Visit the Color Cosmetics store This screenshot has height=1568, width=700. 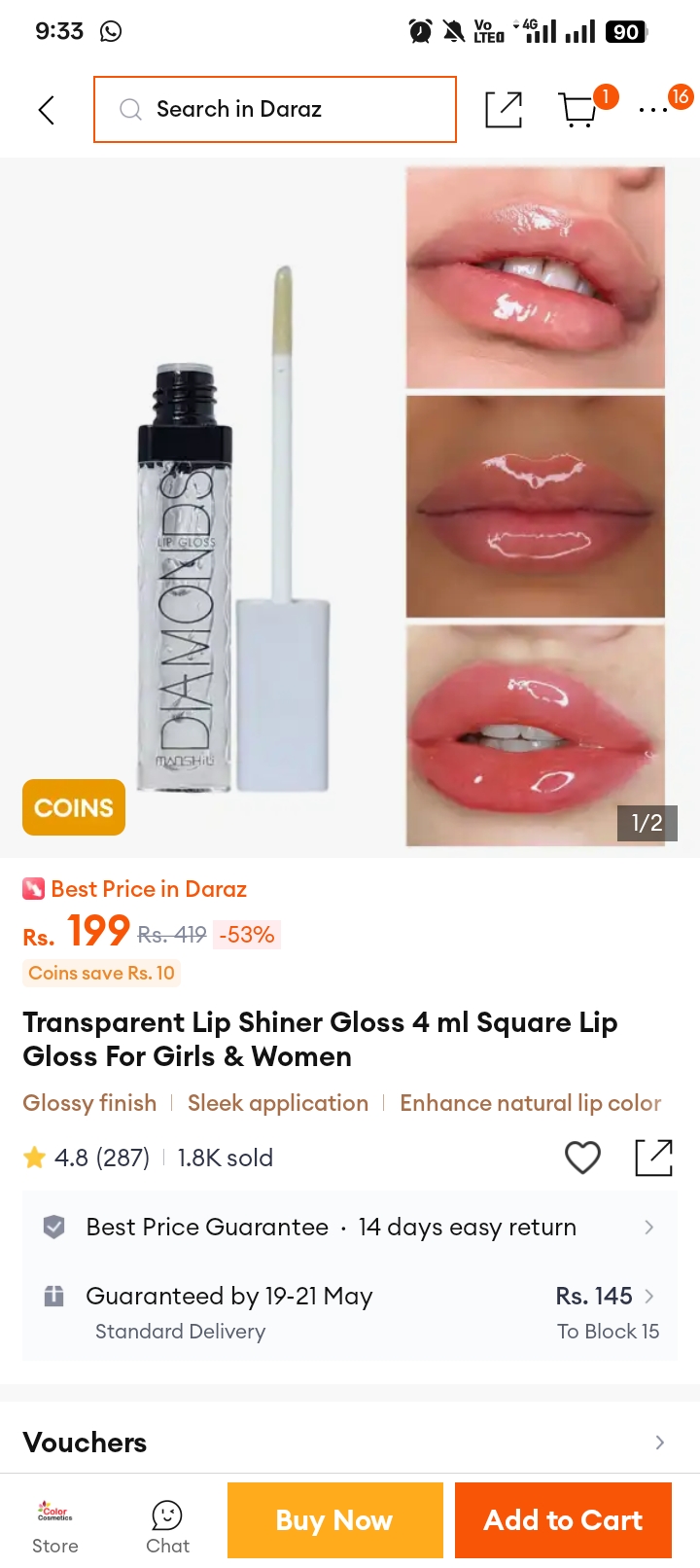tap(55, 1526)
